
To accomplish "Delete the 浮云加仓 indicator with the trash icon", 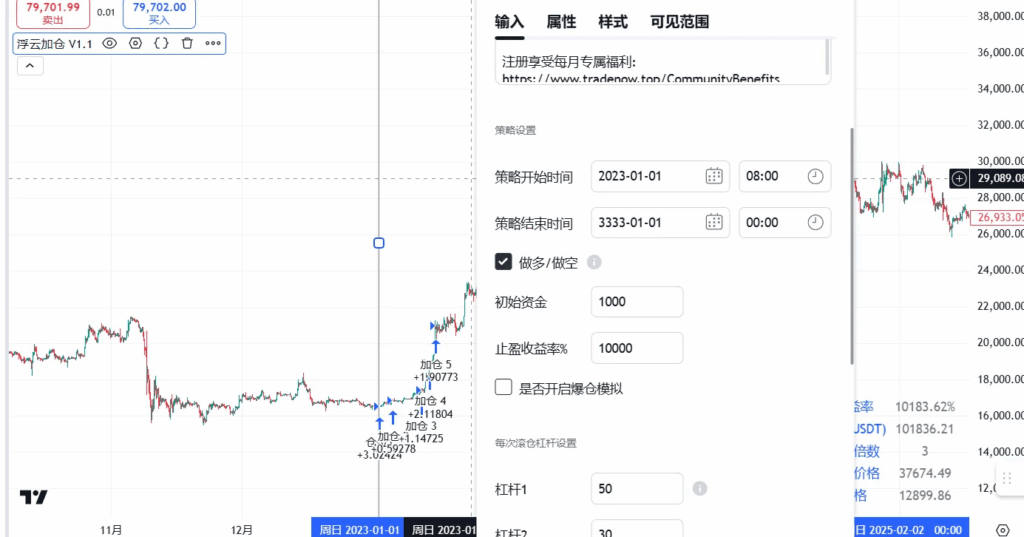I will click(187, 44).
